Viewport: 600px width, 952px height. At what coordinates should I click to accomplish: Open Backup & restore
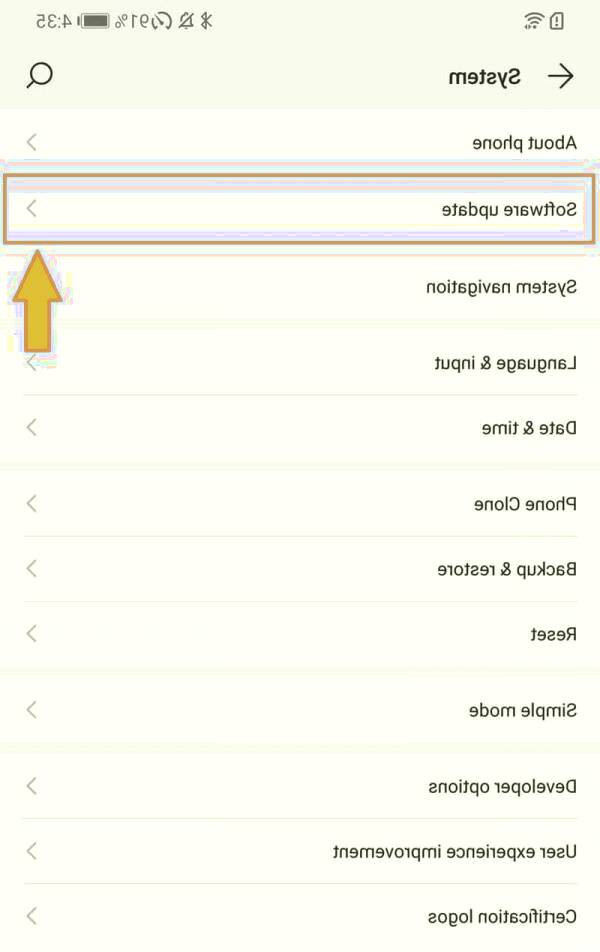tap(300, 569)
